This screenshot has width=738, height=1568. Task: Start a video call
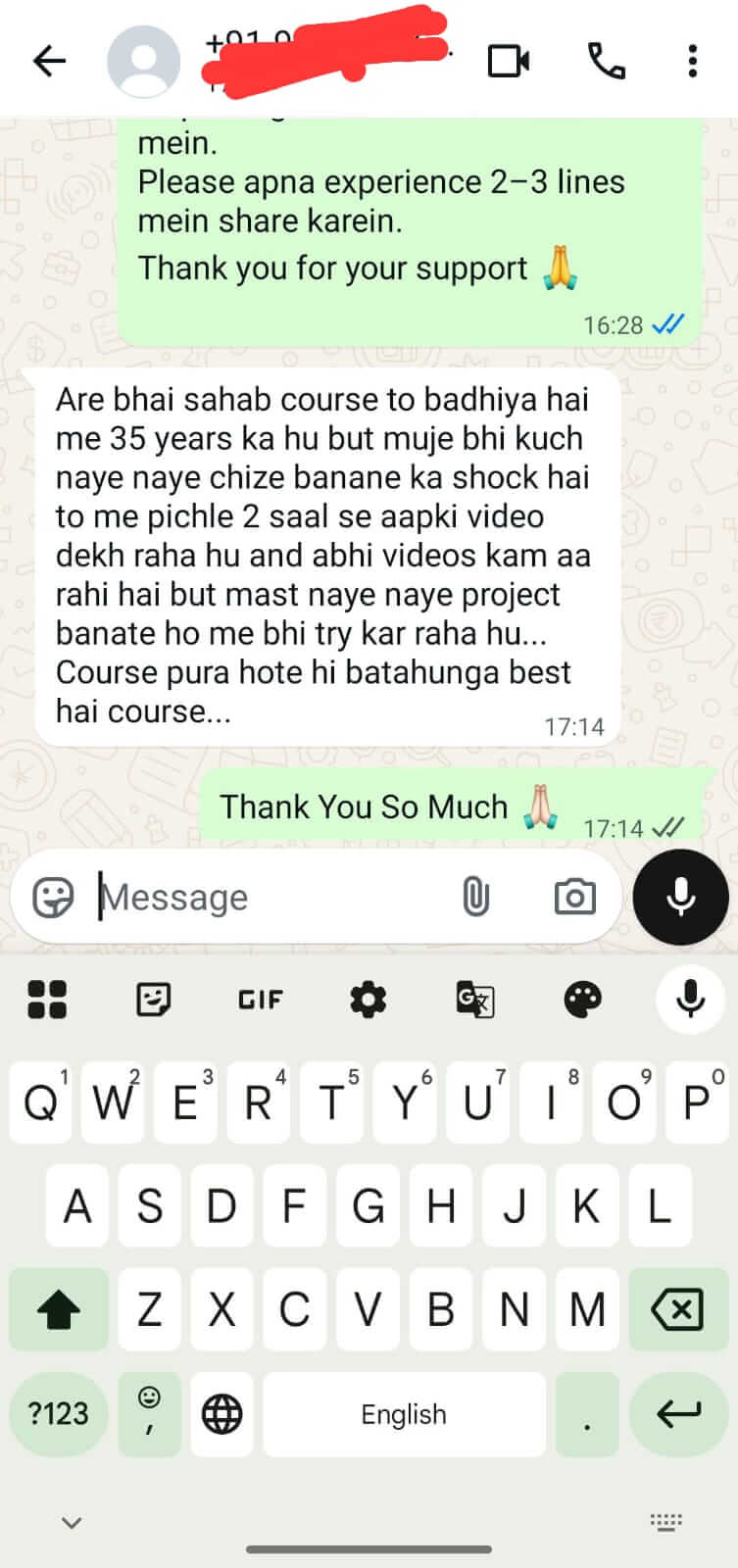click(508, 61)
